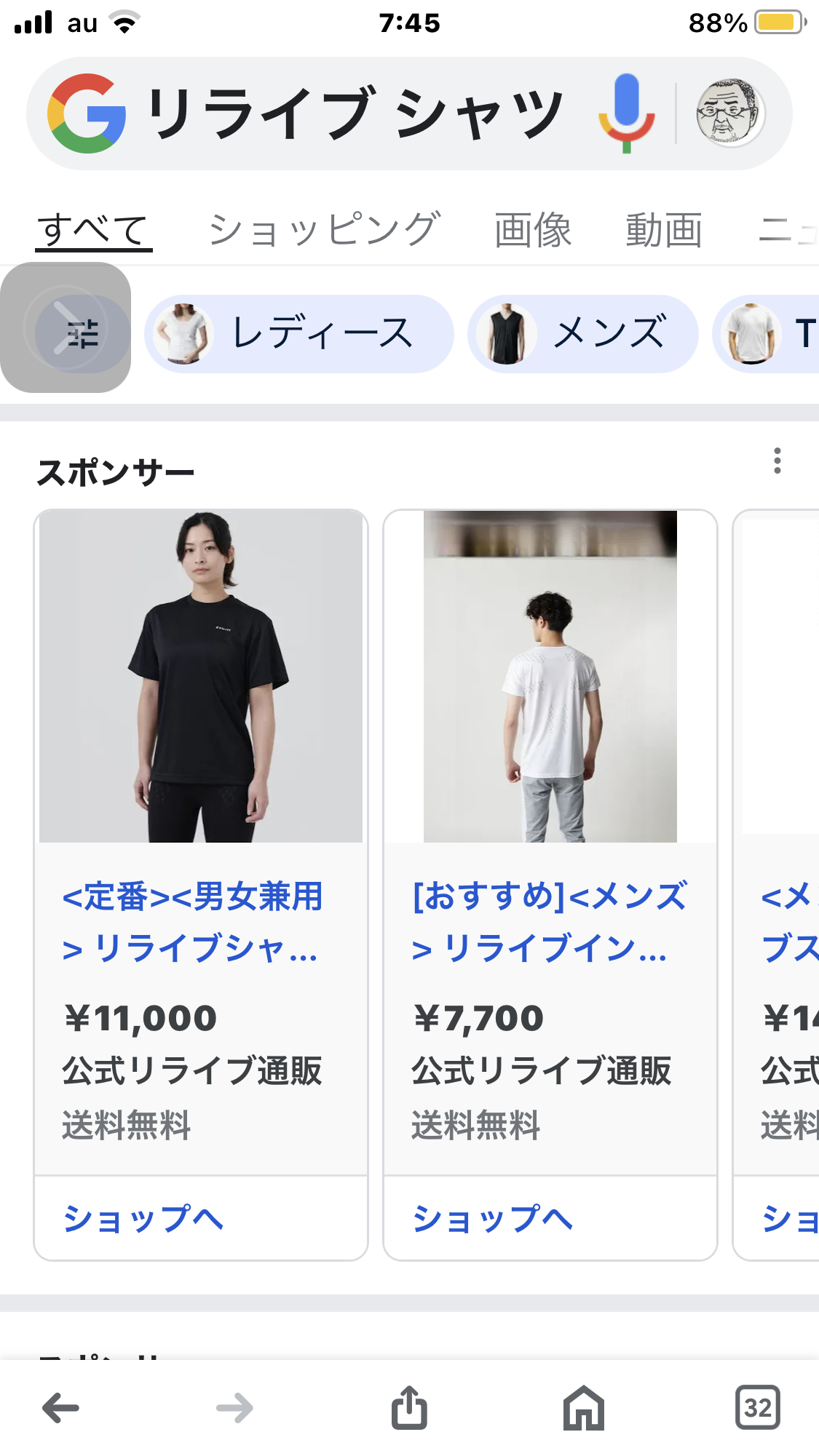Switch to the 動画 tab
The image size is (819, 1456).
click(663, 230)
